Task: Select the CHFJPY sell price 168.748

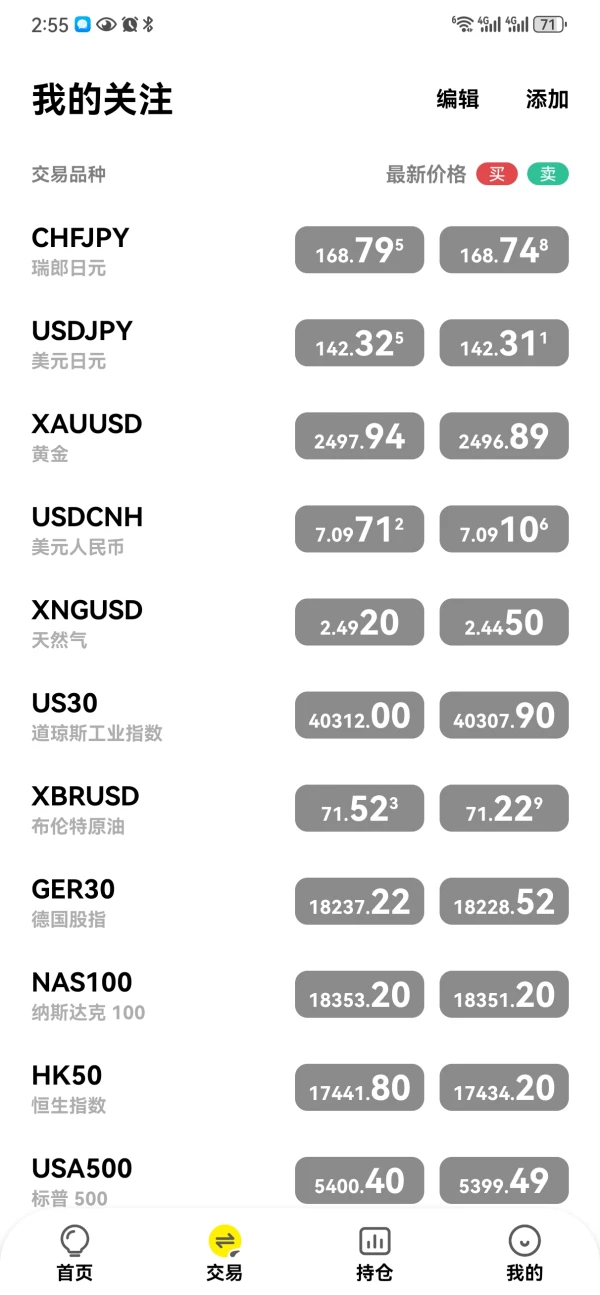Action: click(x=504, y=250)
